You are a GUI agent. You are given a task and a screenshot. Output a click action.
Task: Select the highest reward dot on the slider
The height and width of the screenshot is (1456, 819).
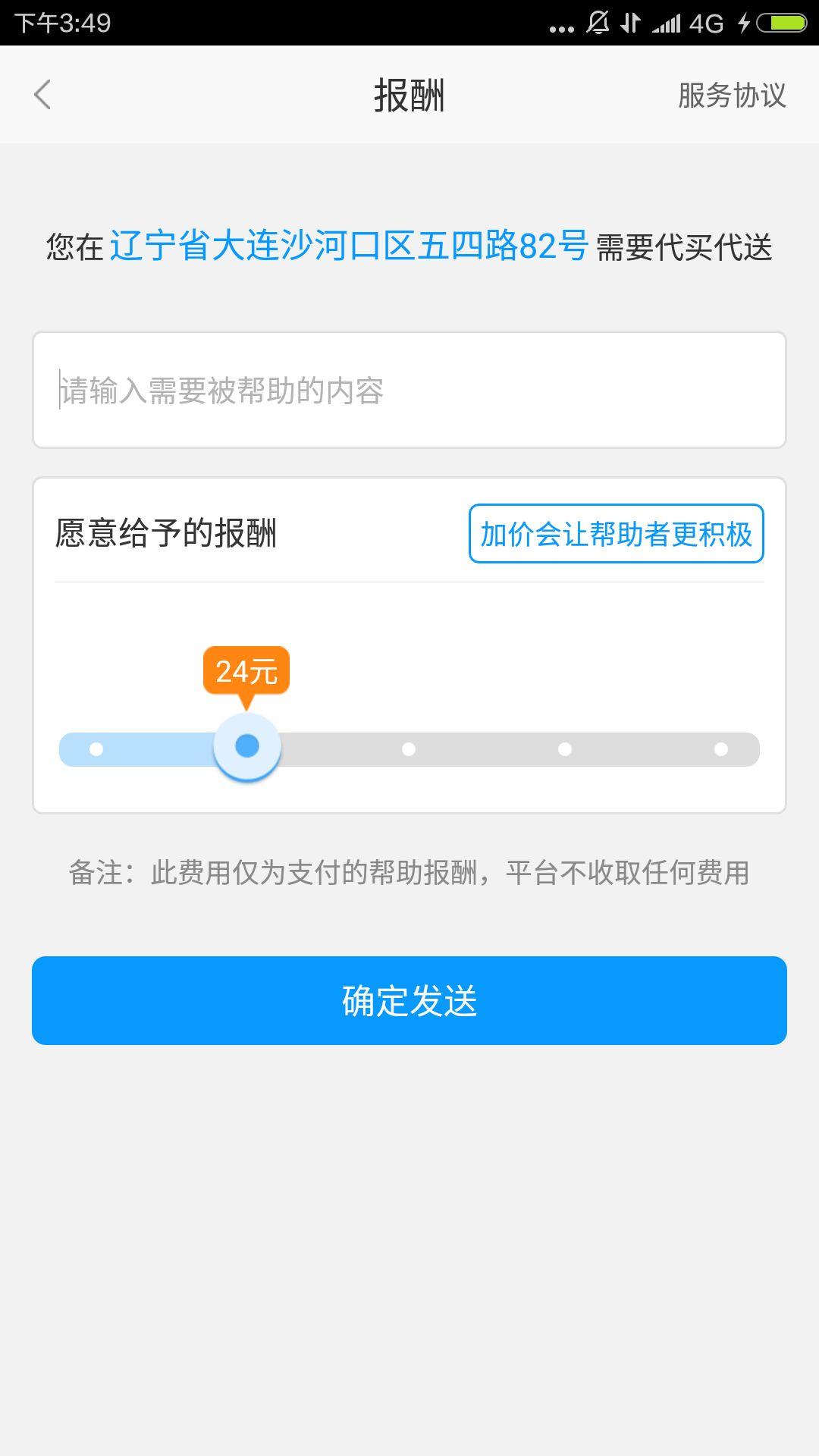[720, 749]
